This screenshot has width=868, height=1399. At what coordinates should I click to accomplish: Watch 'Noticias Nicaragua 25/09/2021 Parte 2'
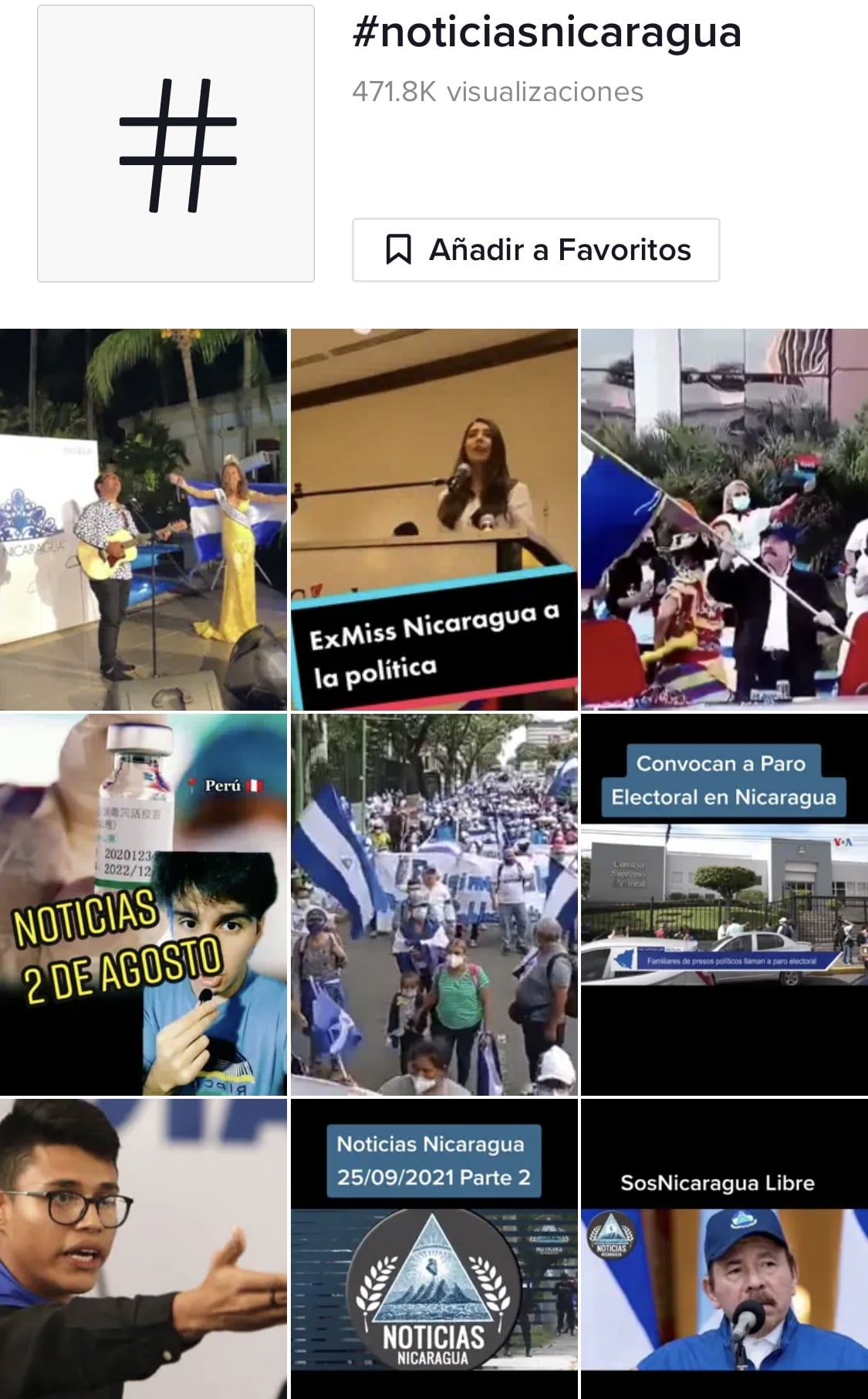pos(434,1249)
